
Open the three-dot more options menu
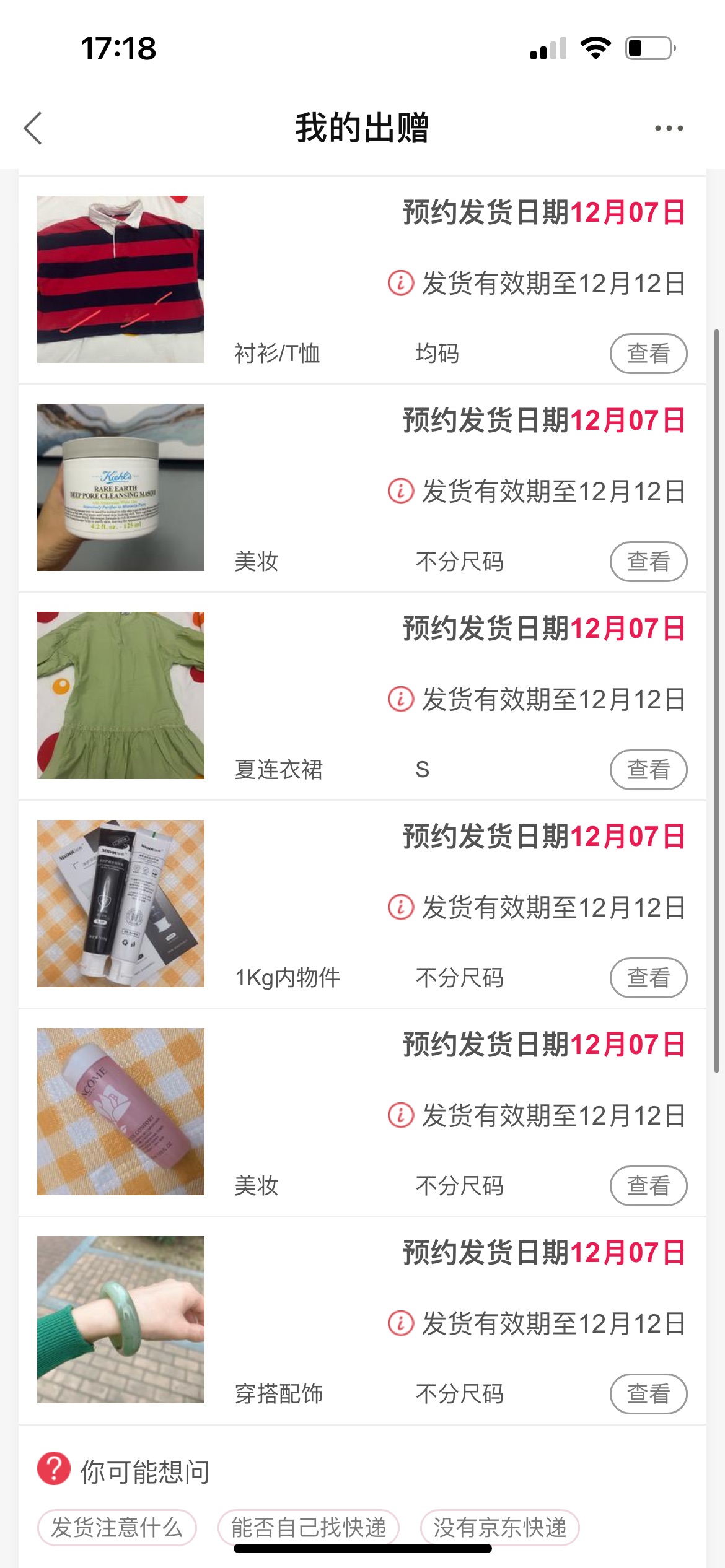click(x=669, y=128)
